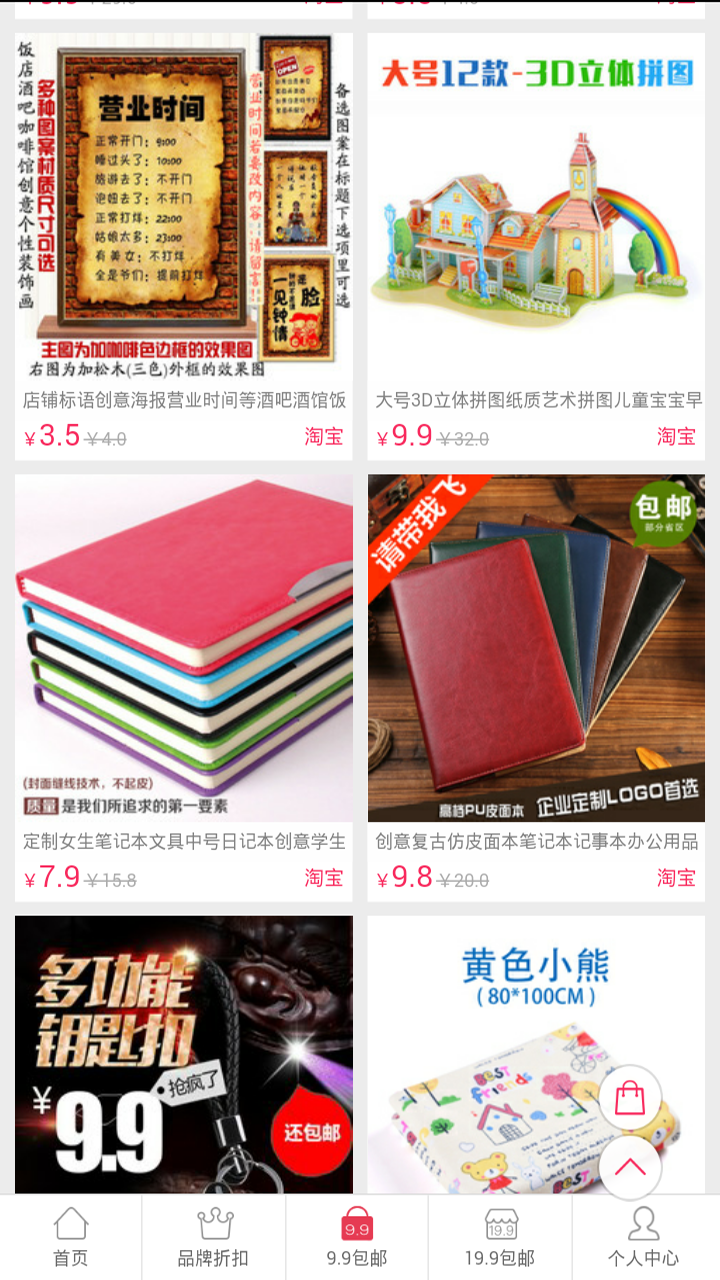This screenshot has height=1280, width=720.
Task: Select the 创意复古仿皮面本 notebook product
Action: pos(536,648)
